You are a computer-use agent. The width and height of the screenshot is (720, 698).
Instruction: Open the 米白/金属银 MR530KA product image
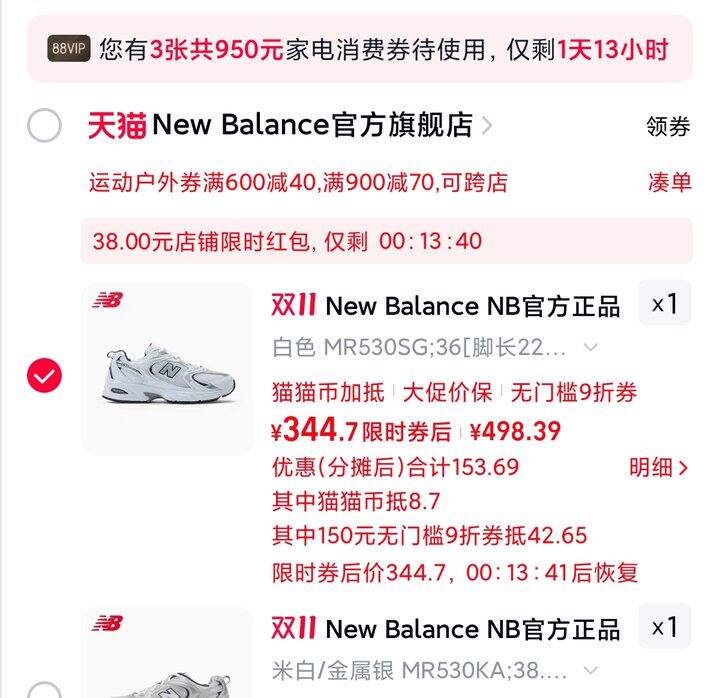(167, 655)
